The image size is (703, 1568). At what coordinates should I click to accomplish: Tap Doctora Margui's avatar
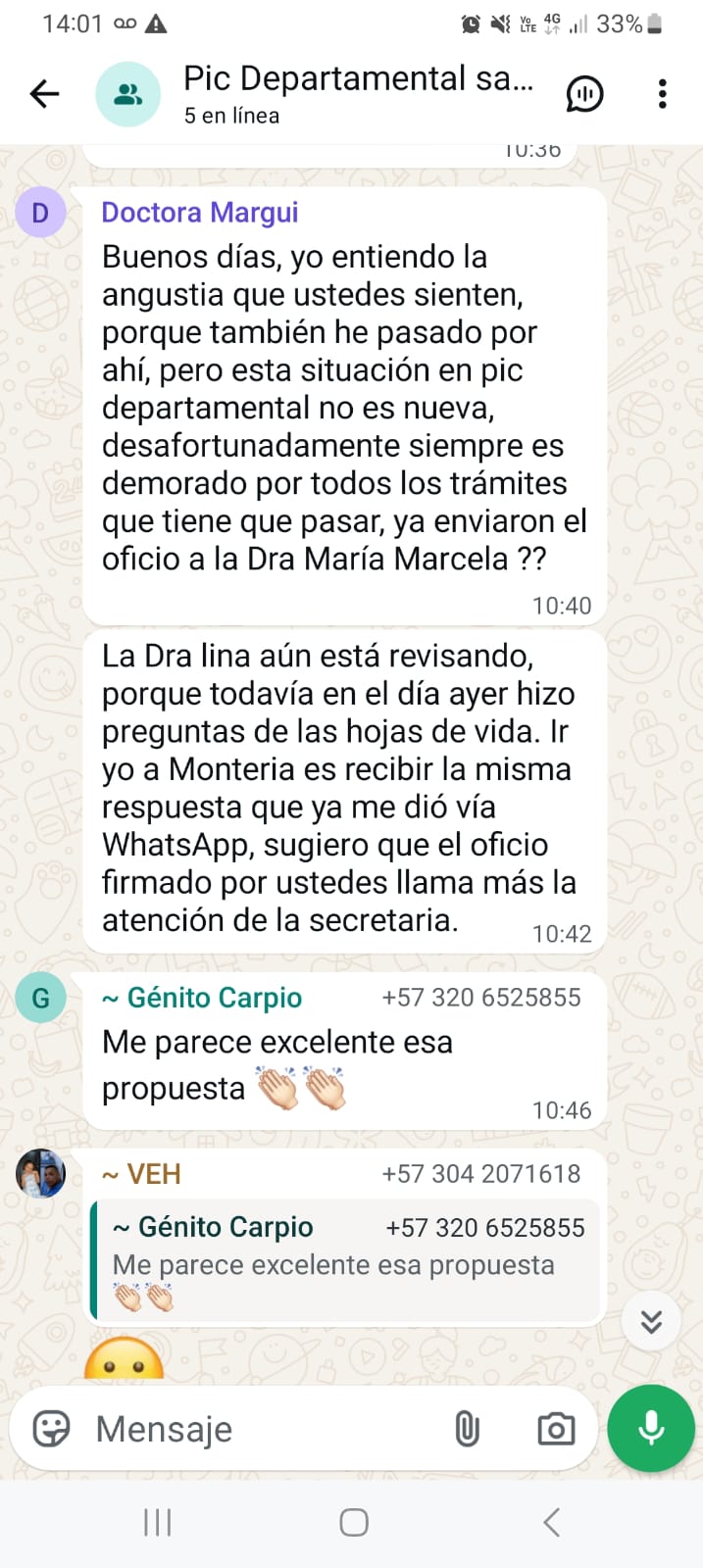point(40,213)
